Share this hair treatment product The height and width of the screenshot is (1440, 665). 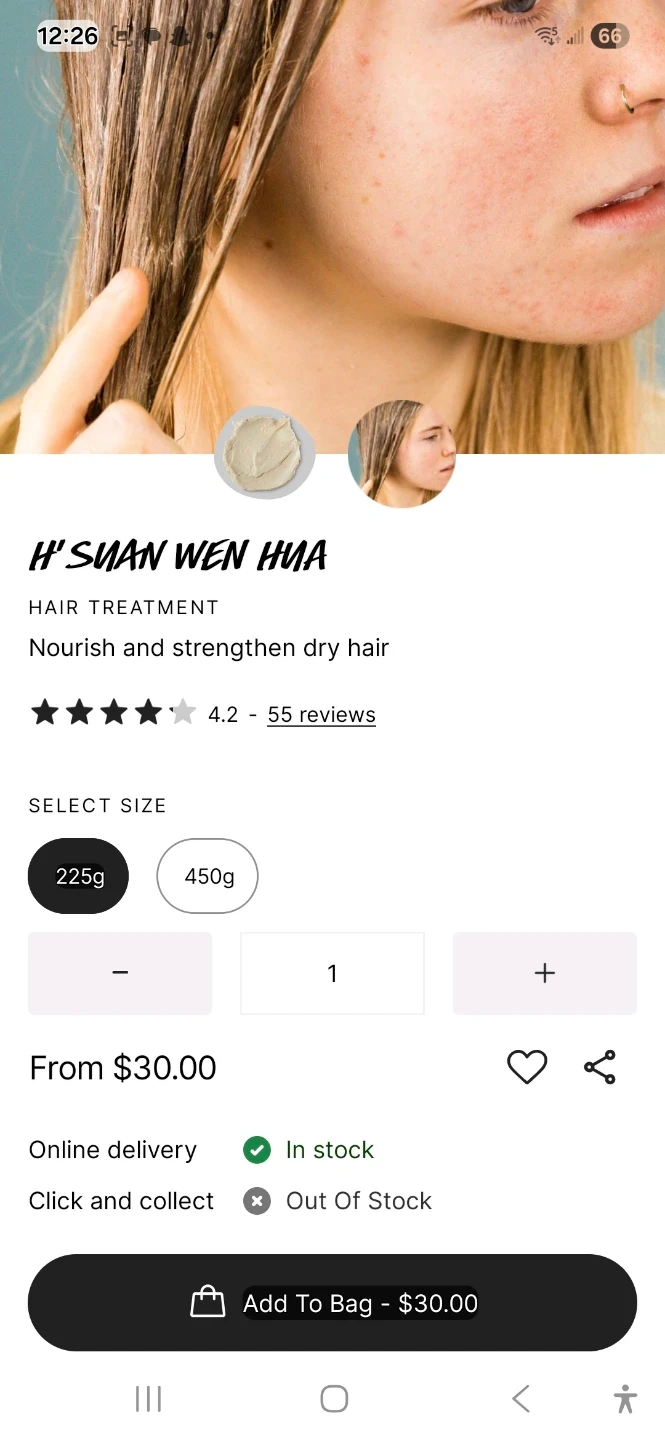pos(600,1067)
